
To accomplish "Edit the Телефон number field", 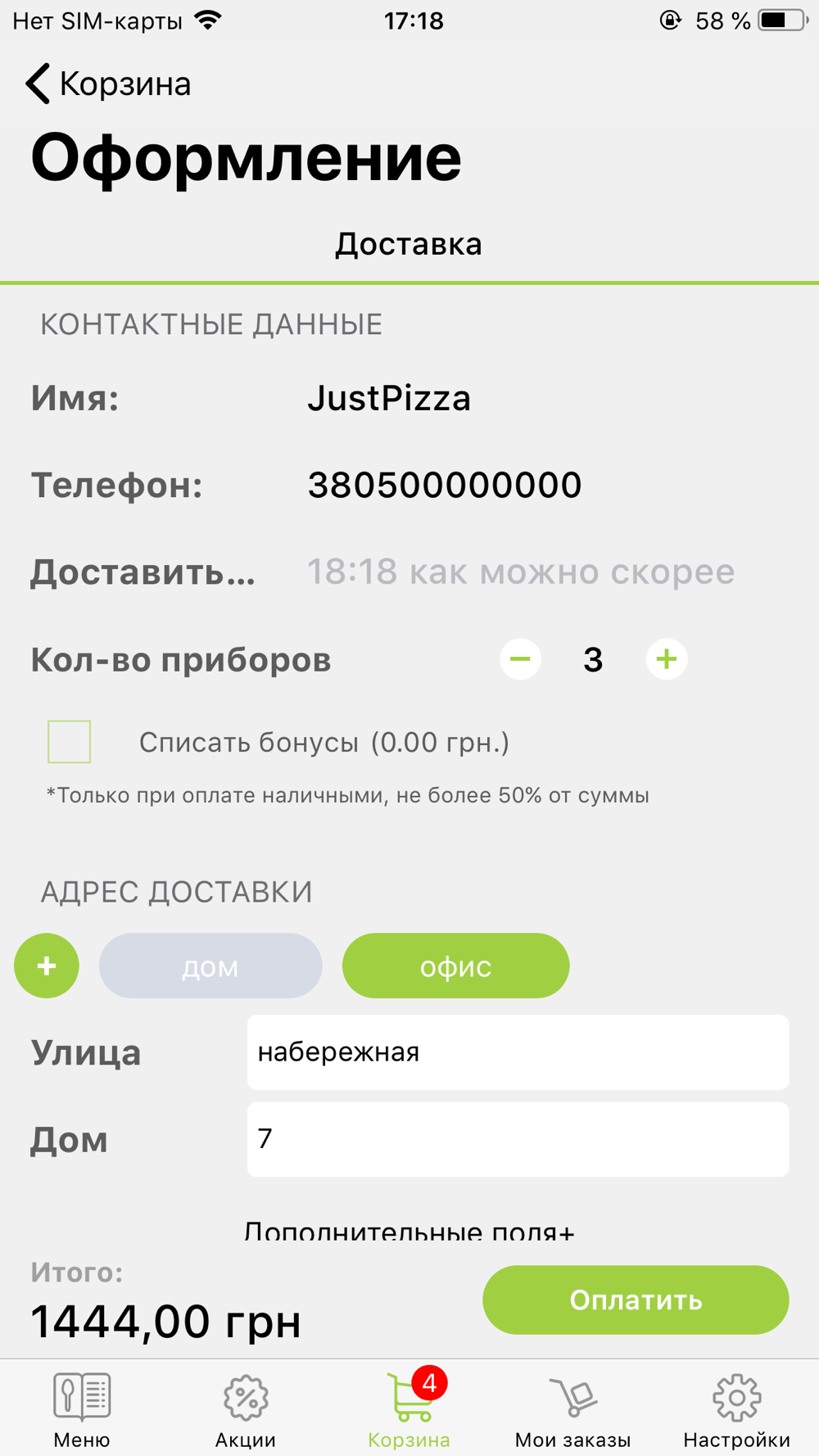I will click(x=444, y=485).
